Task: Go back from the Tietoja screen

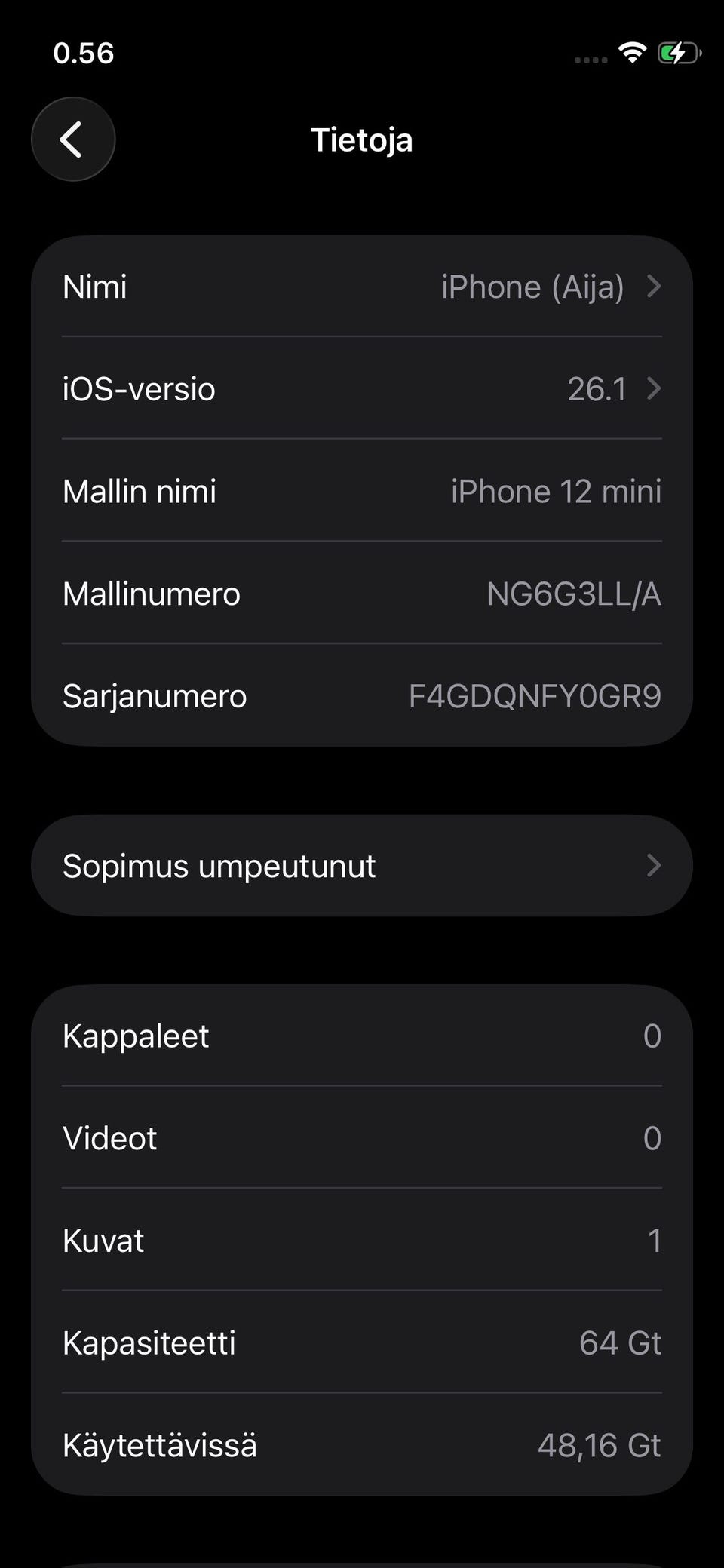Action: pos(73,140)
